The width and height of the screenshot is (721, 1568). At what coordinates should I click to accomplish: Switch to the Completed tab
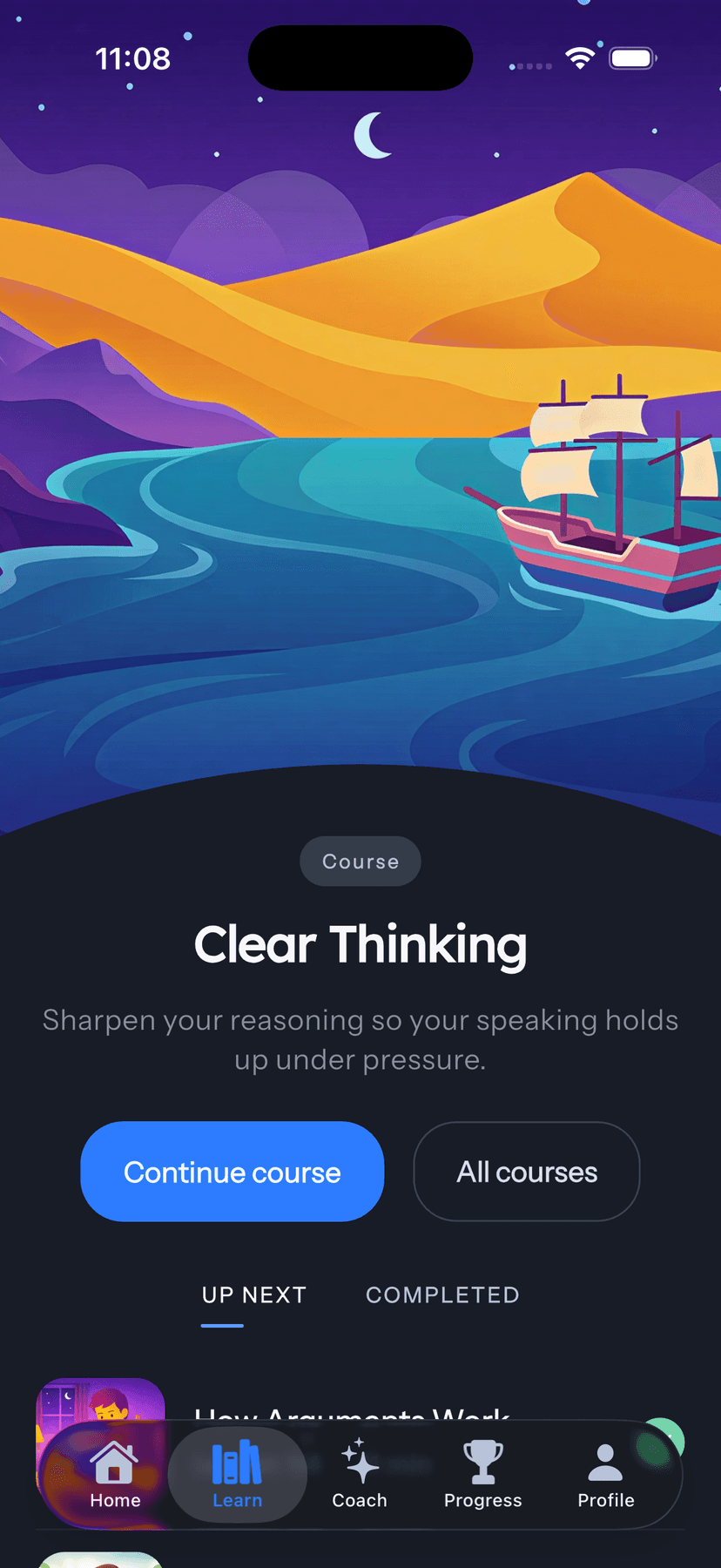(442, 1295)
